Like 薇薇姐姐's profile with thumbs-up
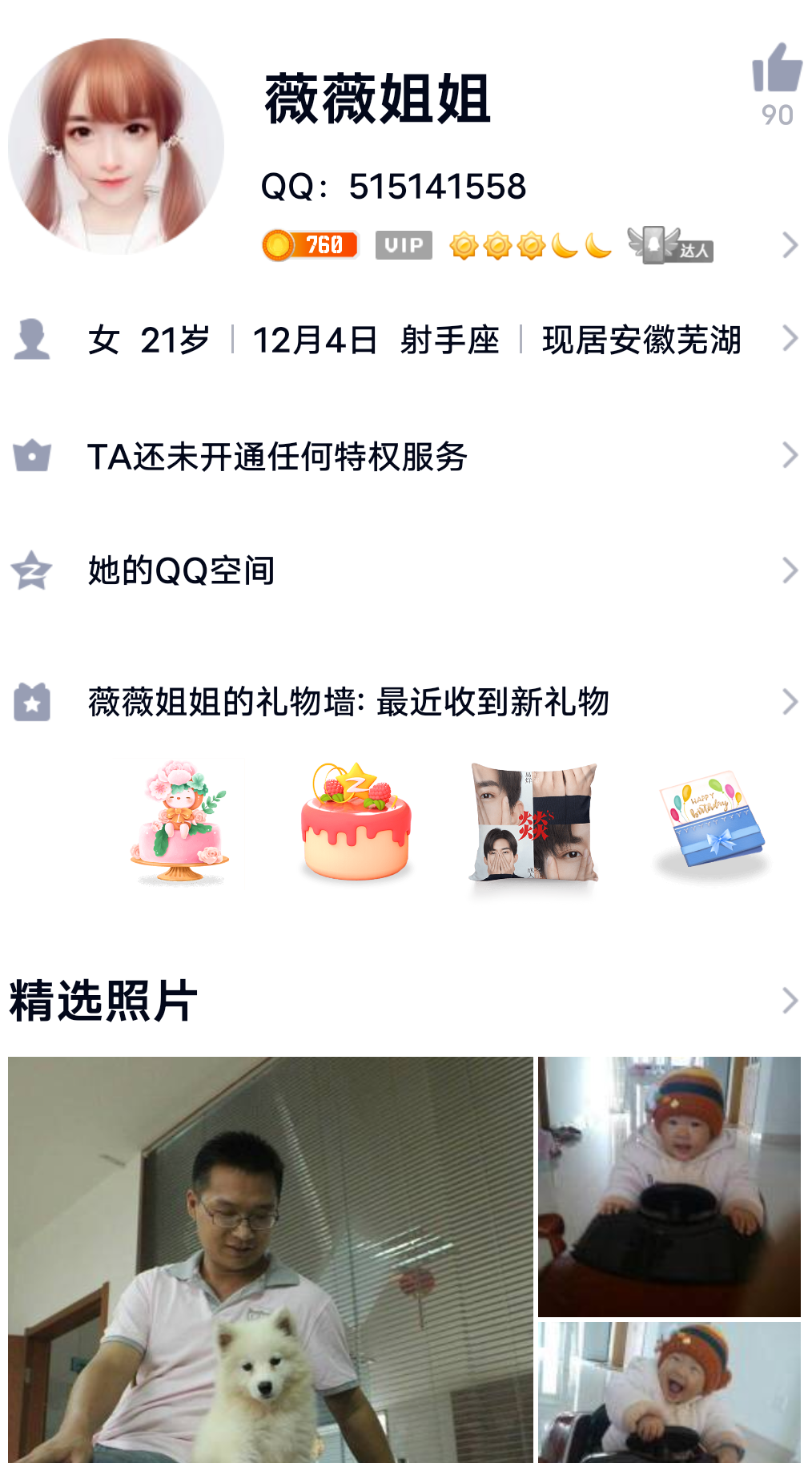The height and width of the screenshot is (1463, 812). [776, 69]
